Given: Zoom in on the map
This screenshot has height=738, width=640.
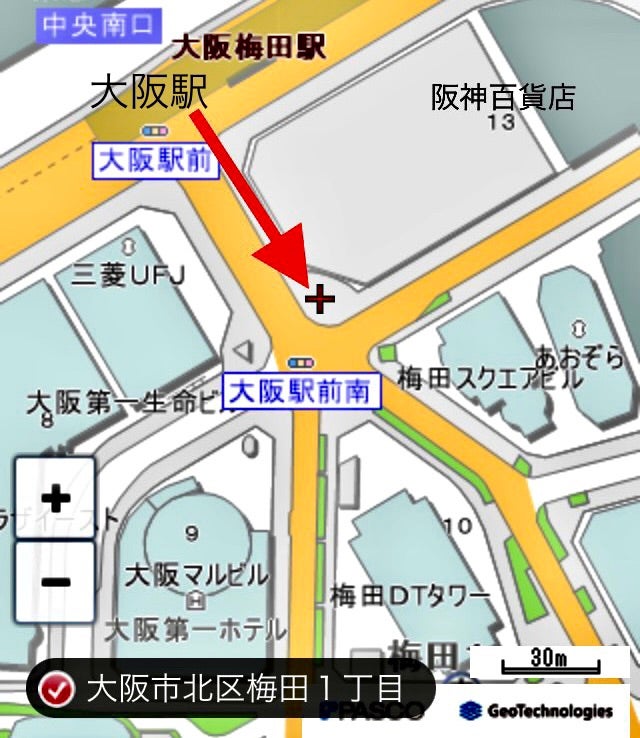Looking at the screenshot, I should (55, 498).
